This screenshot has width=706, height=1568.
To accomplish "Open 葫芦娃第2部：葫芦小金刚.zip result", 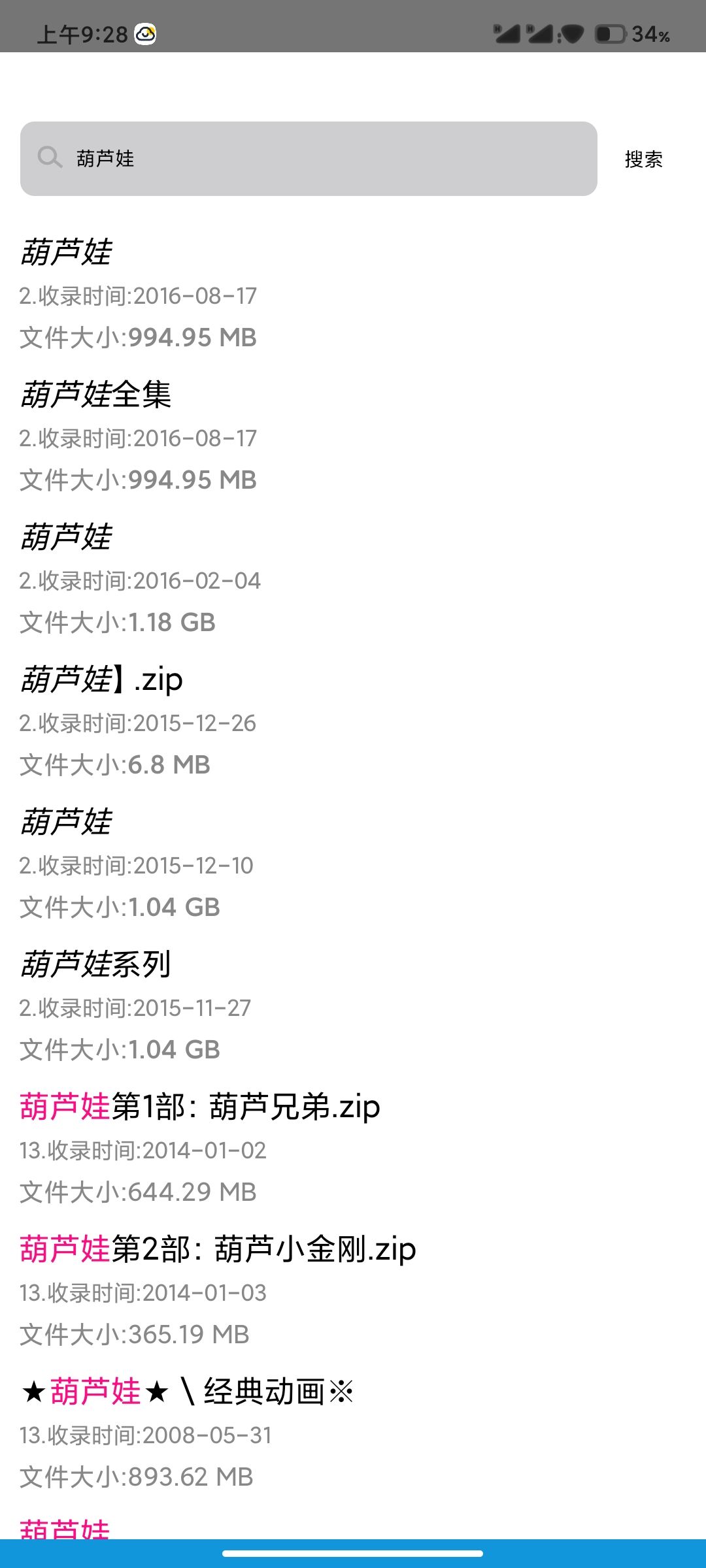I will point(218,1249).
